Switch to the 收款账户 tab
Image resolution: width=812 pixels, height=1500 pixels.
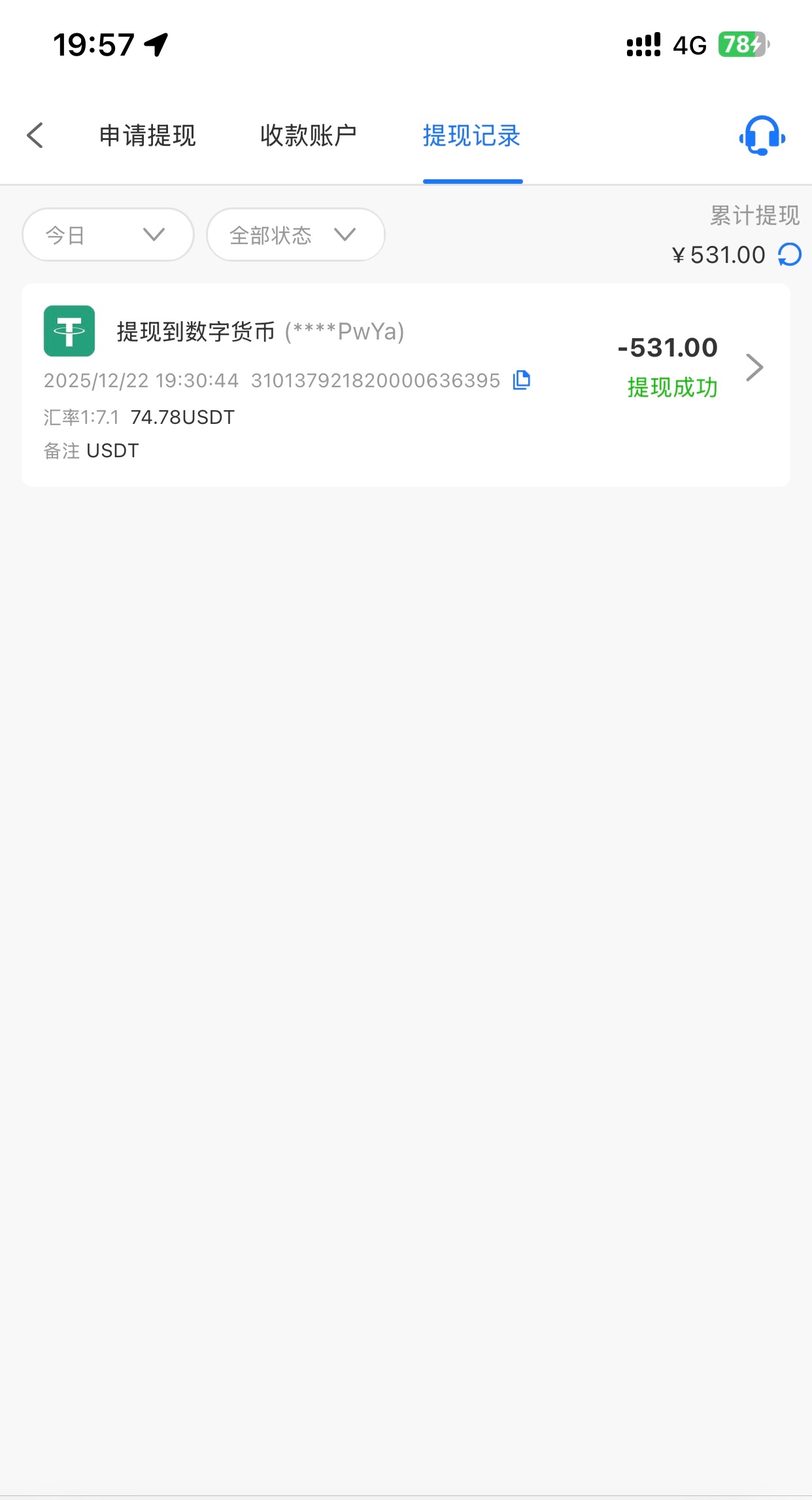point(308,135)
